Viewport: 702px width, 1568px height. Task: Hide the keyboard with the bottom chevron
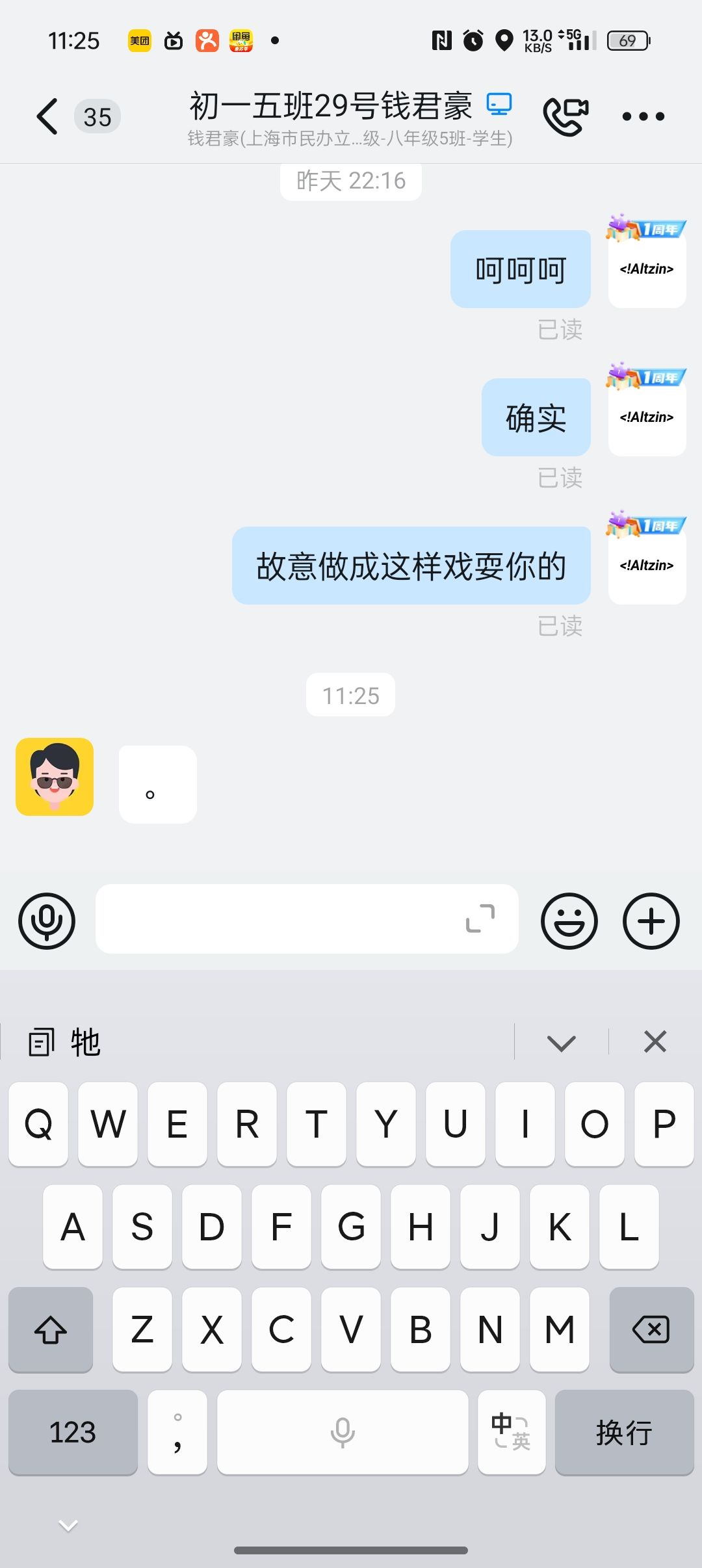(68, 1525)
